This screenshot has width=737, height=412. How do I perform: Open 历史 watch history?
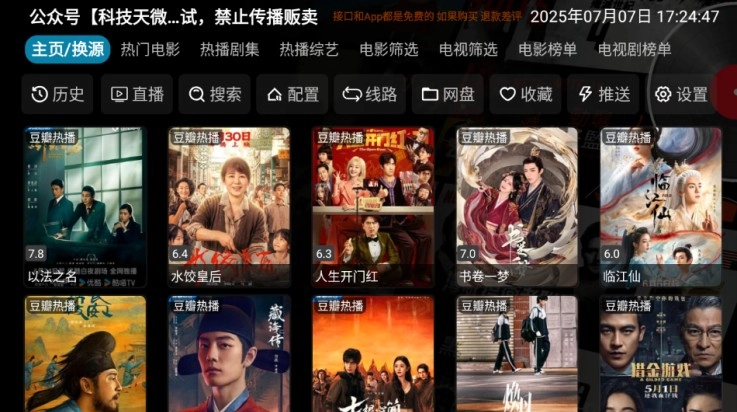pyautogui.click(x=58, y=94)
